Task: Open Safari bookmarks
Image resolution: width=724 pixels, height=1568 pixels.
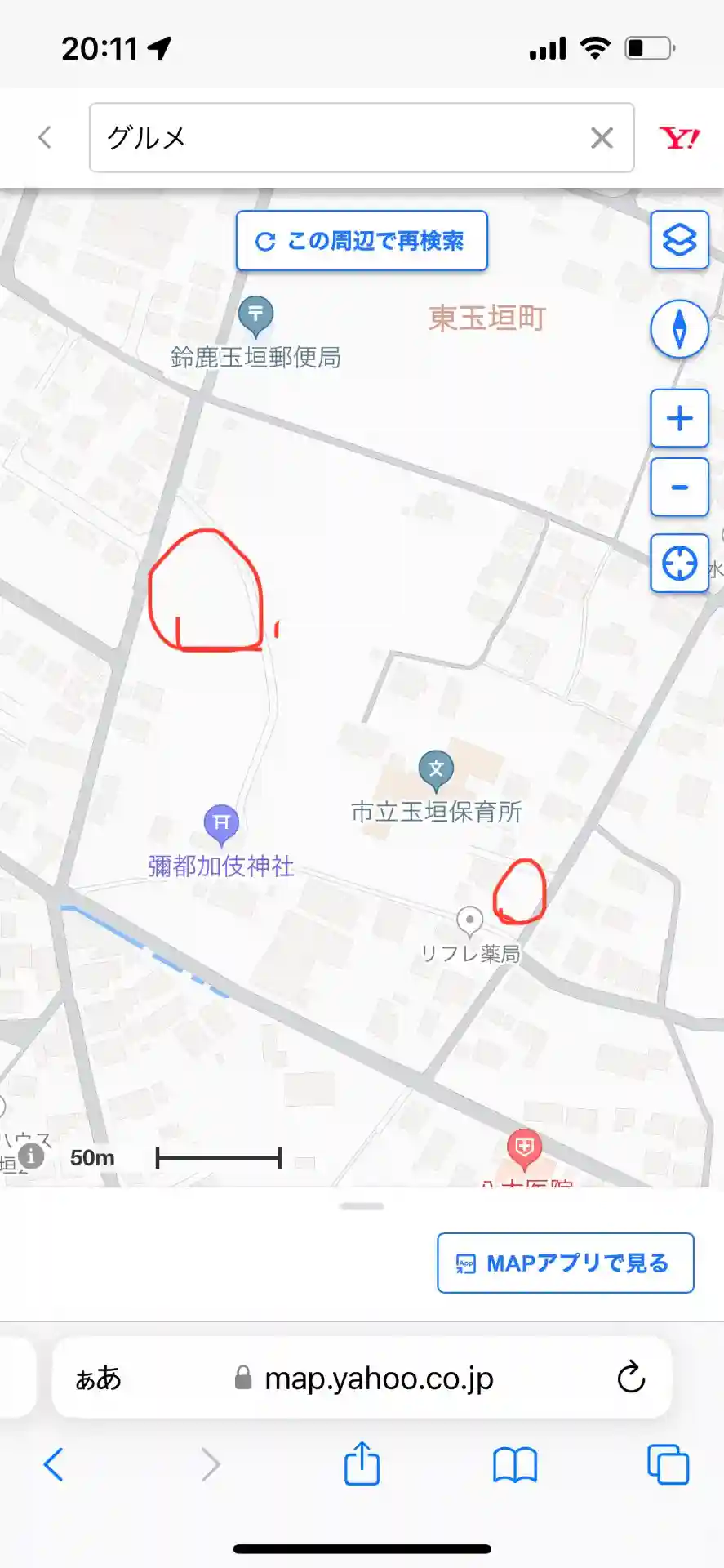Action: [x=515, y=1463]
